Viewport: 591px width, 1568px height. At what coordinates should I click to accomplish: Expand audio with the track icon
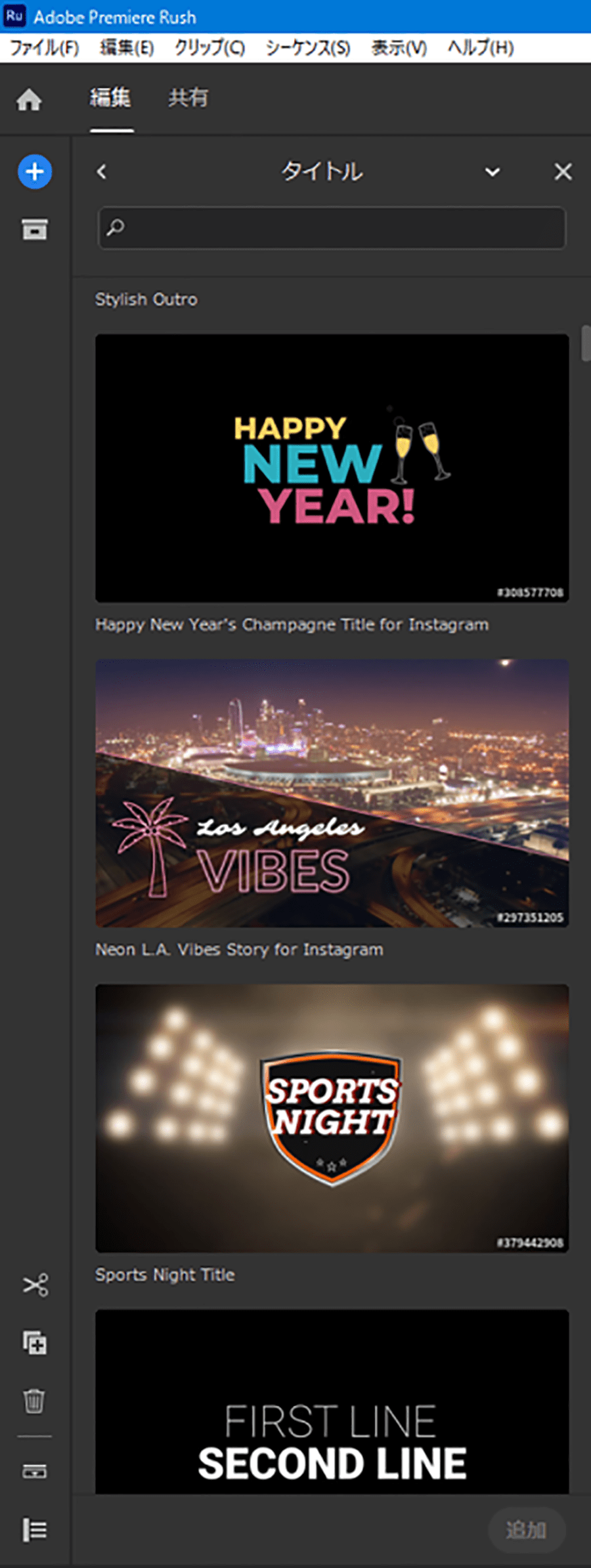click(x=35, y=1472)
